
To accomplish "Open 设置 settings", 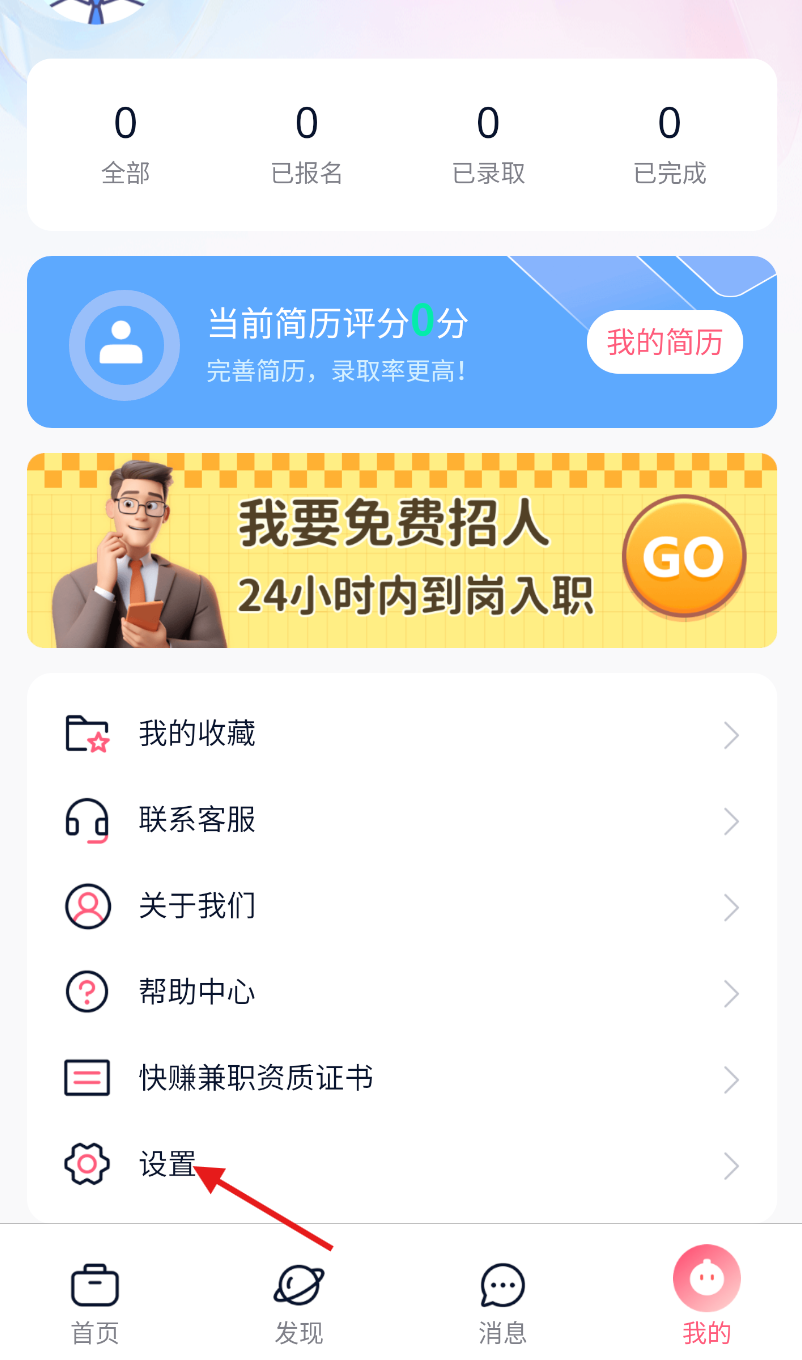I will tap(400, 1165).
